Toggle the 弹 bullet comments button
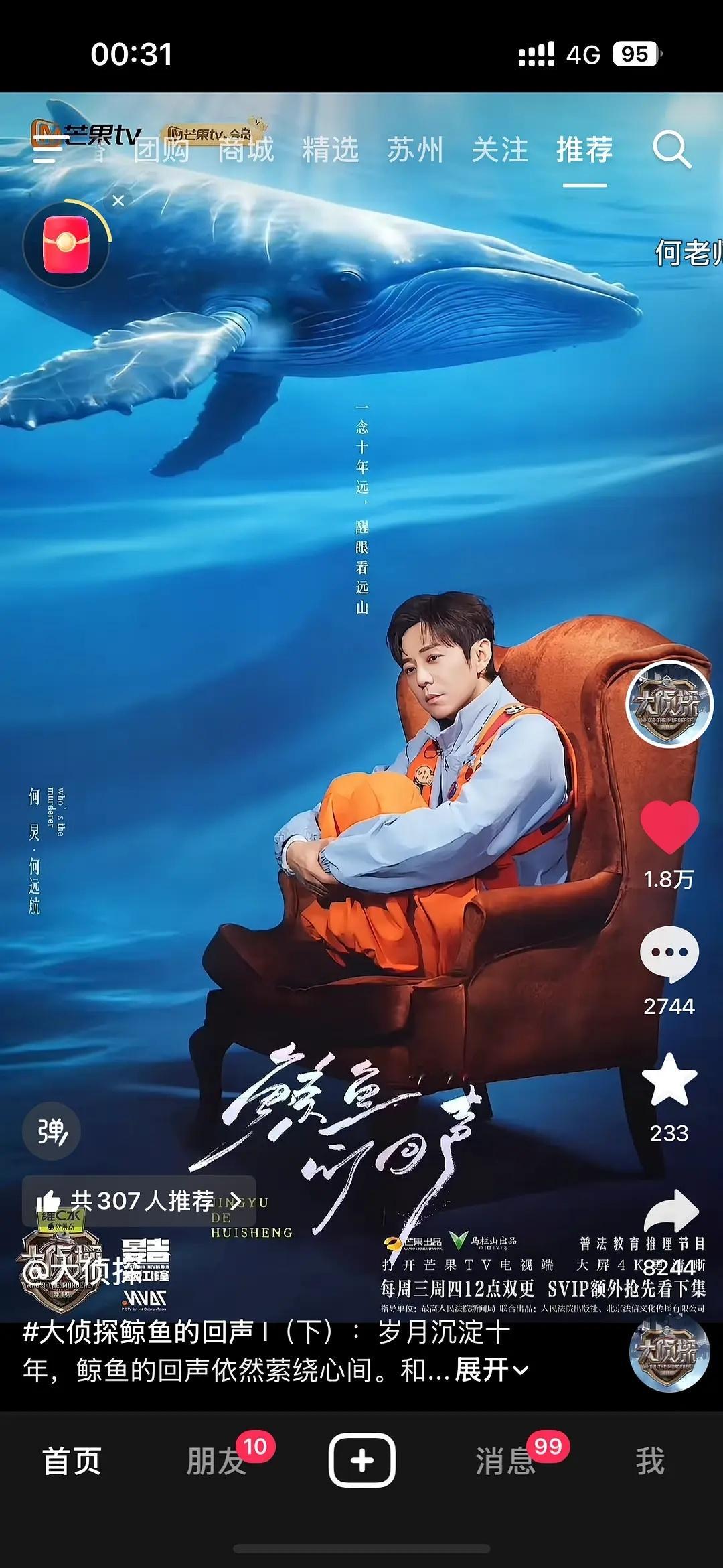Image resolution: width=723 pixels, height=1568 pixels. point(52,1131)
